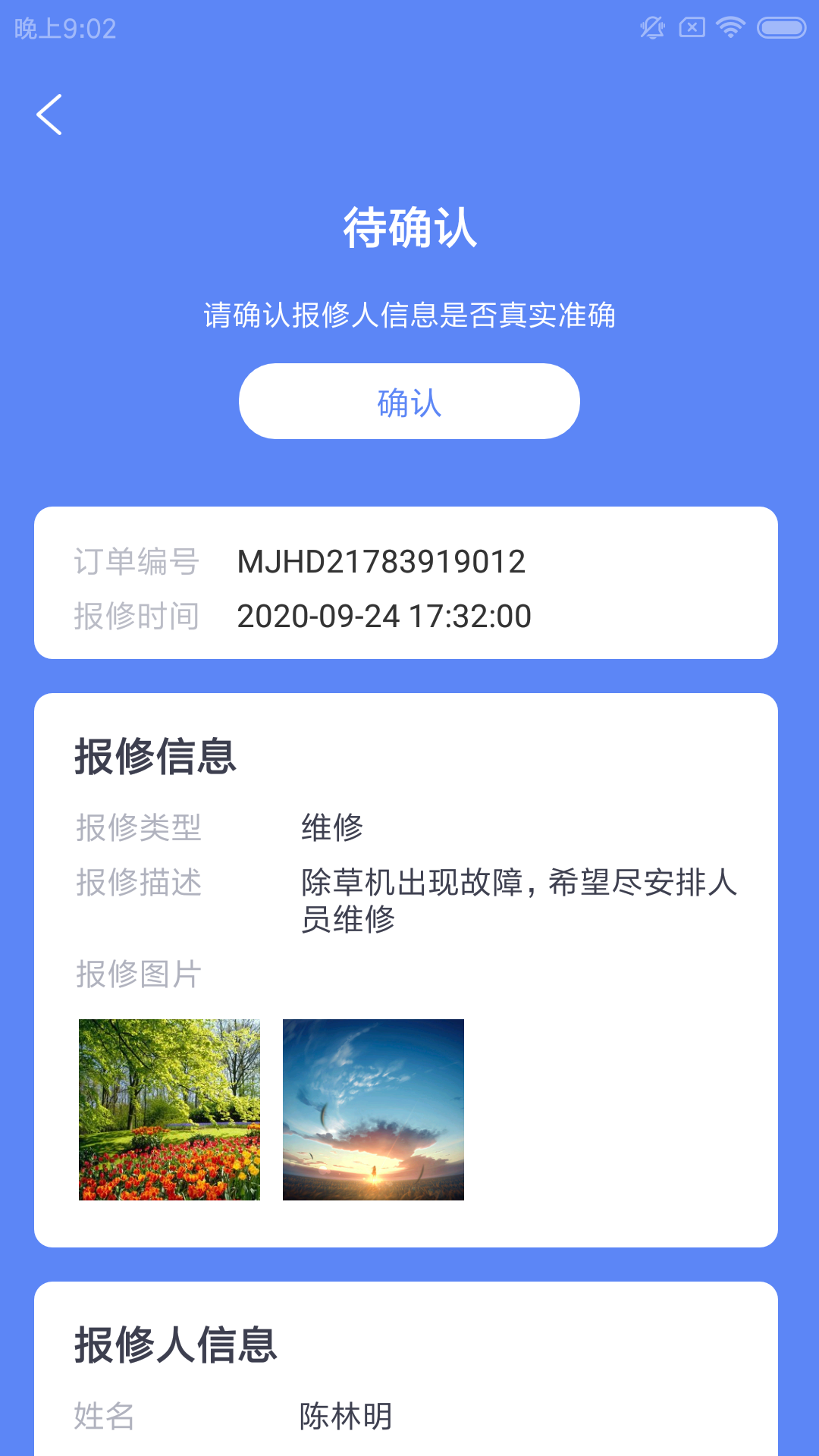Tap the back arrow chevron

click(x=49, y=115)
